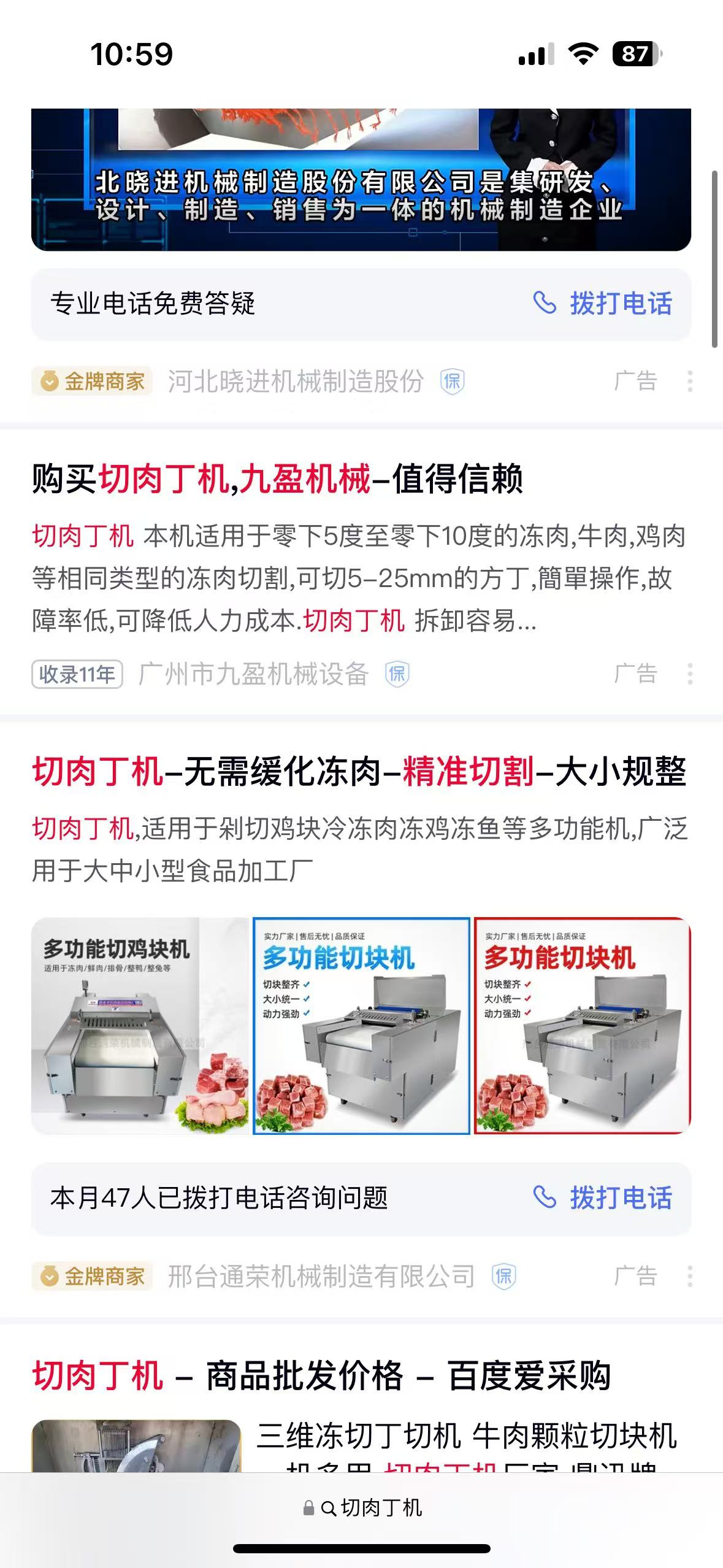This screenshot has width=723, height=1568.
Task: View the blue-bordered 多功能切块机 image
Action: point(361,1025)
